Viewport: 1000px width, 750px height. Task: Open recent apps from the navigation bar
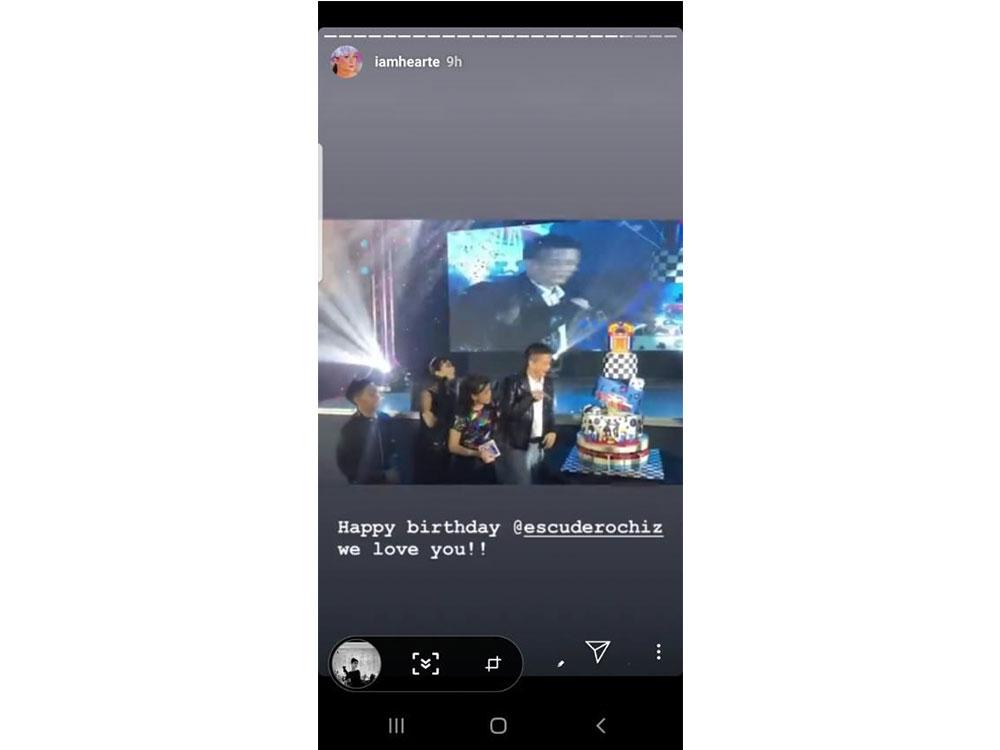click(x=396, y=726)
